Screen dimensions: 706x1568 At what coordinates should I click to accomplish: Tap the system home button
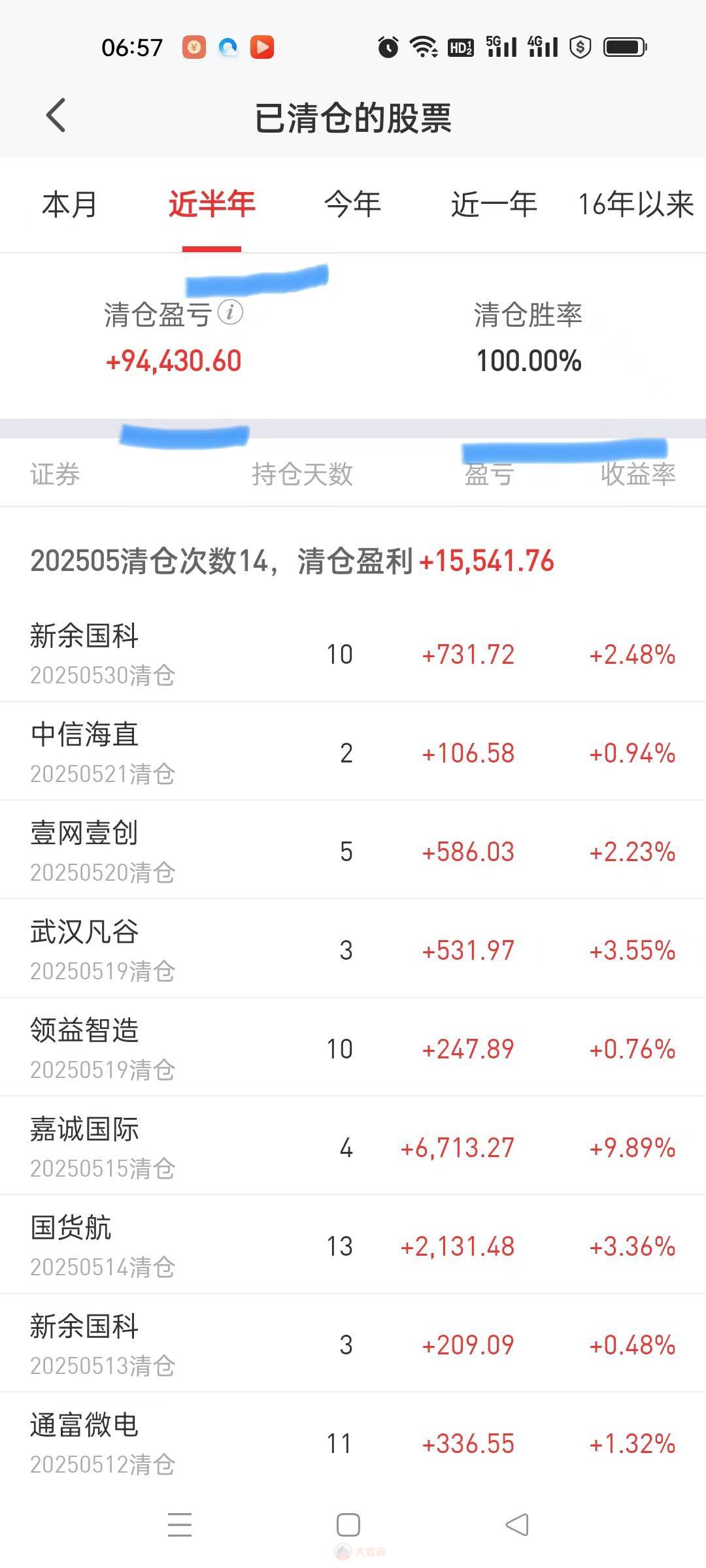pos(348,1525)
